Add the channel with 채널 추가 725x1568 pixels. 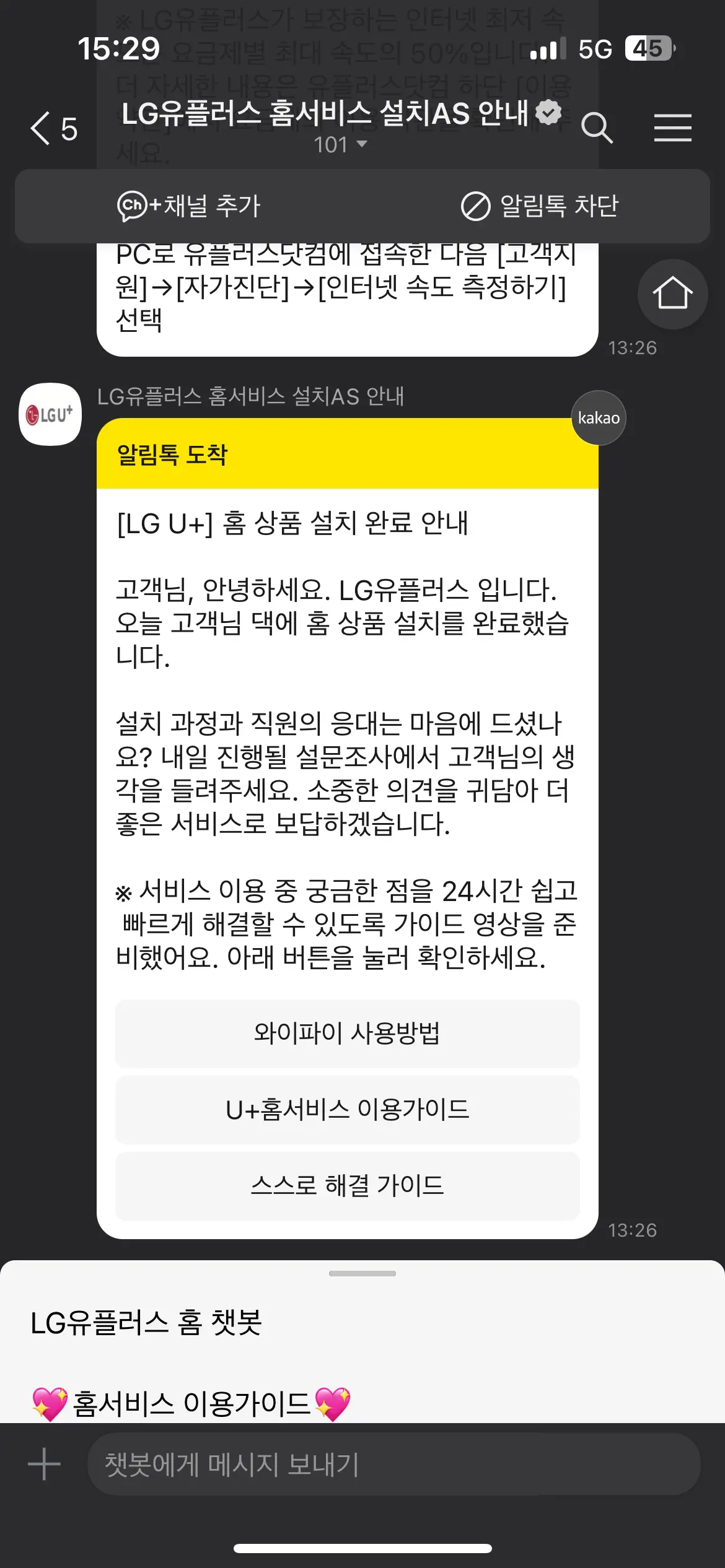(x=188, y=206)
